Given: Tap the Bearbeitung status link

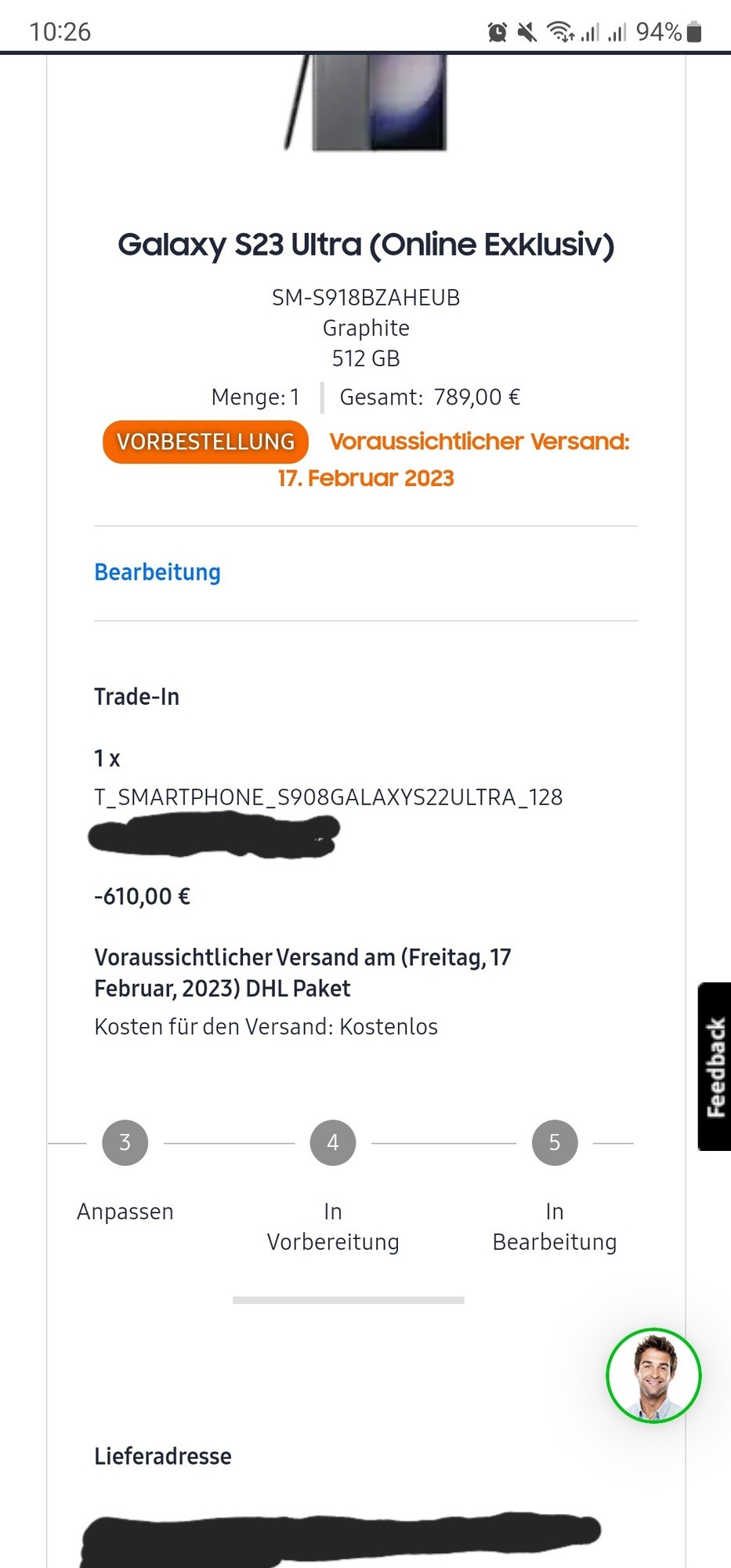Looking at the screenshot, I should pos(157,572).
